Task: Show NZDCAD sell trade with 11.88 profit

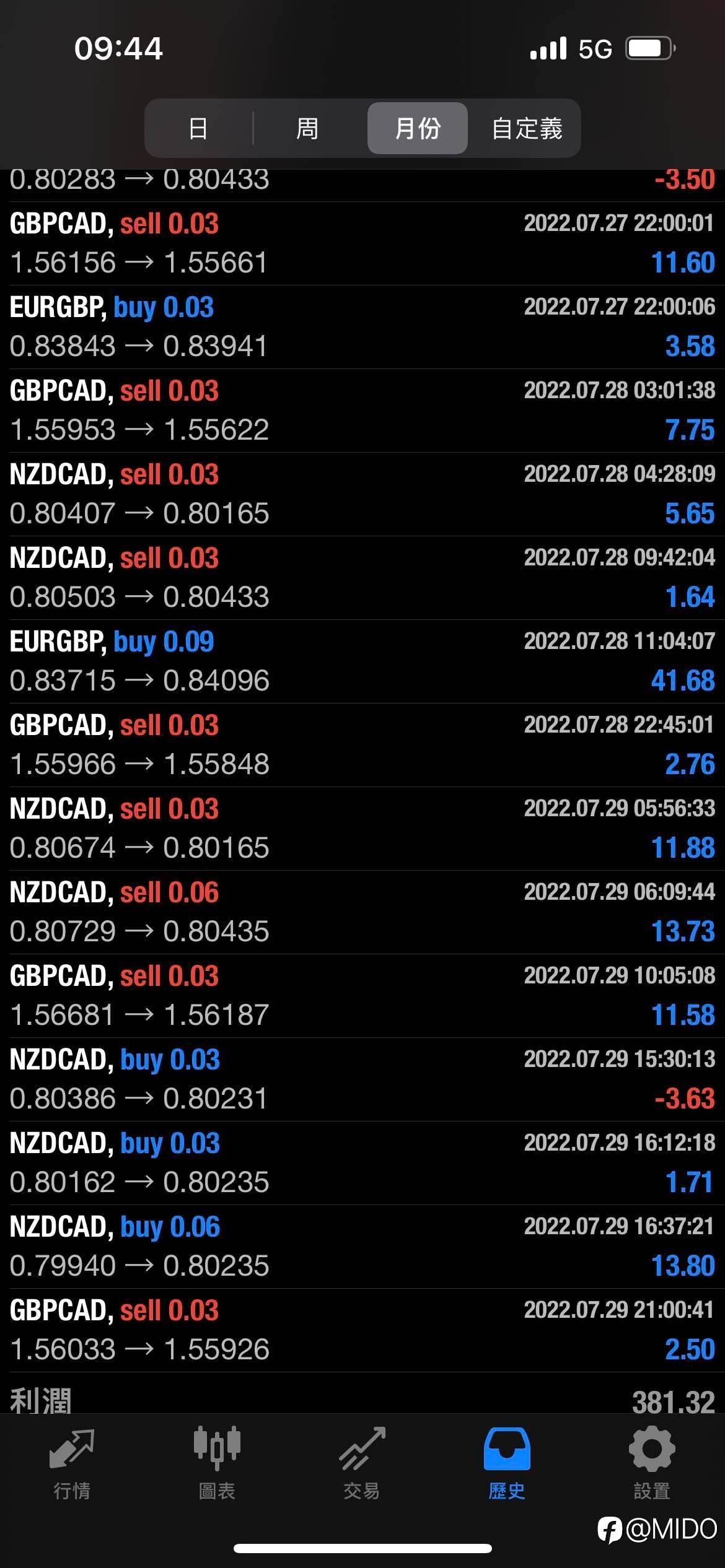Action: click(x=362, y=828)
